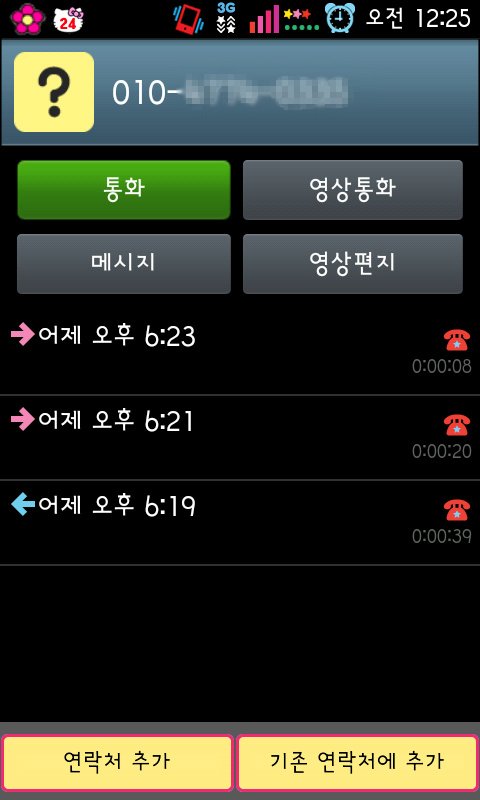Open 영상편지 video message option
The image size is (480, 800).
tap(352, 264)
